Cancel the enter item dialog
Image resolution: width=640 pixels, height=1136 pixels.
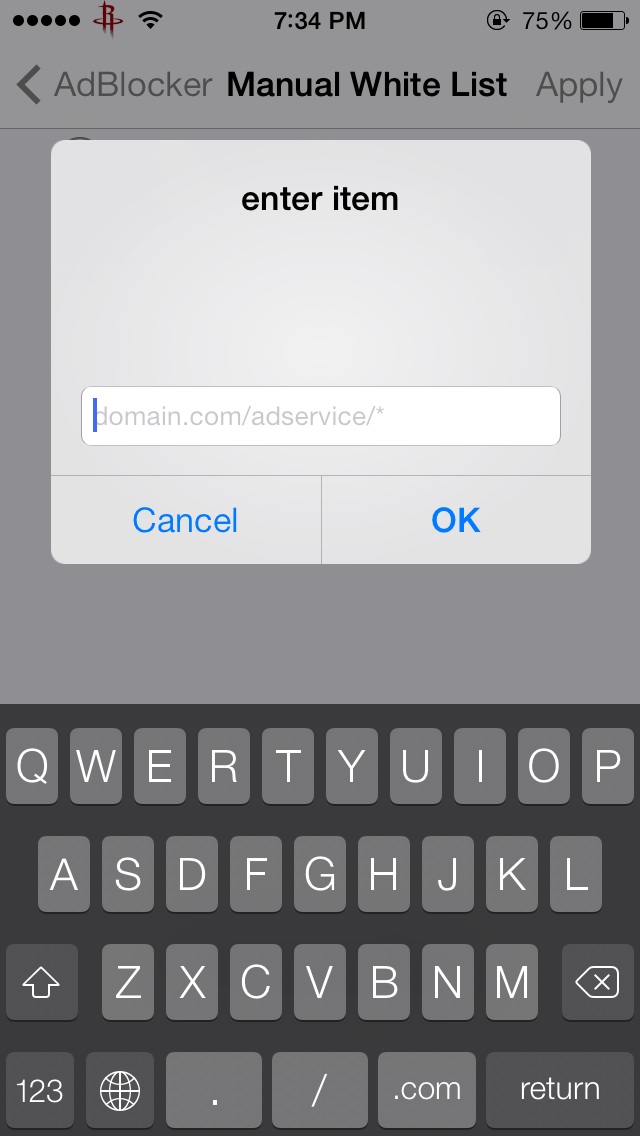pyautogui.click(x=186, y=519)
